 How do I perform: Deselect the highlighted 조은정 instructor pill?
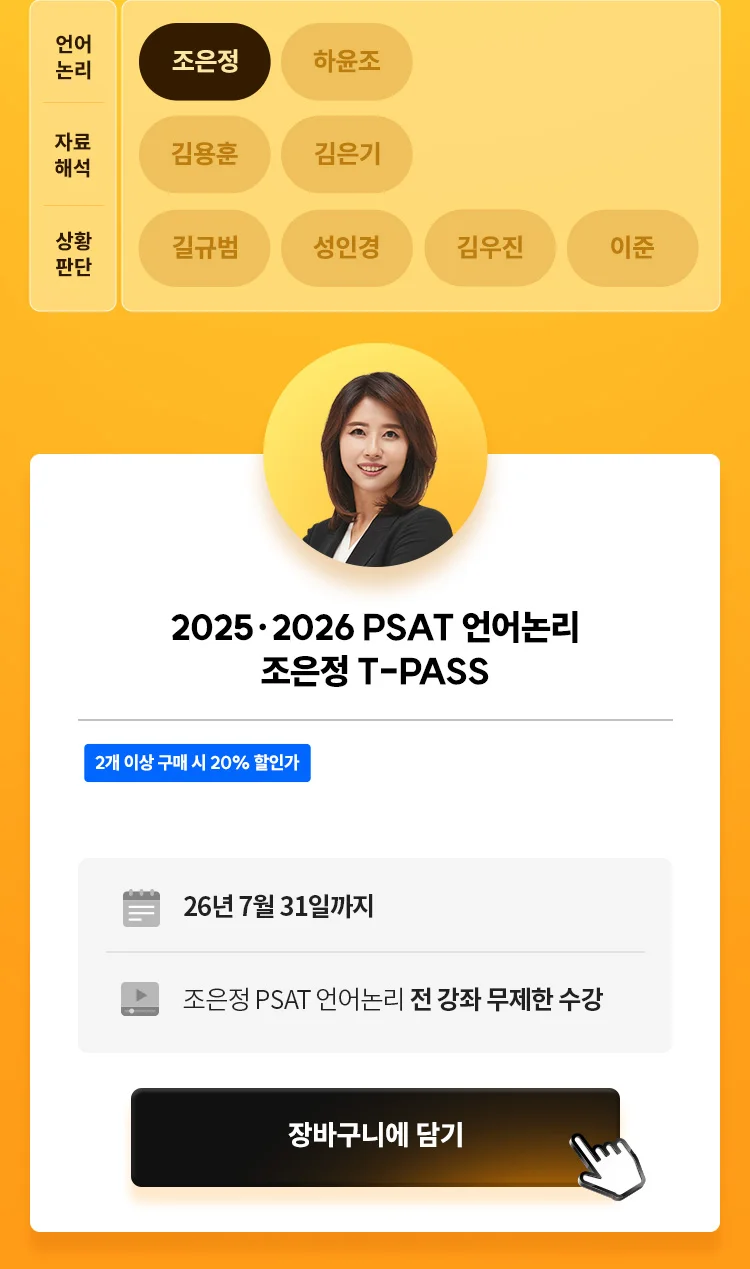click(204, 61)
